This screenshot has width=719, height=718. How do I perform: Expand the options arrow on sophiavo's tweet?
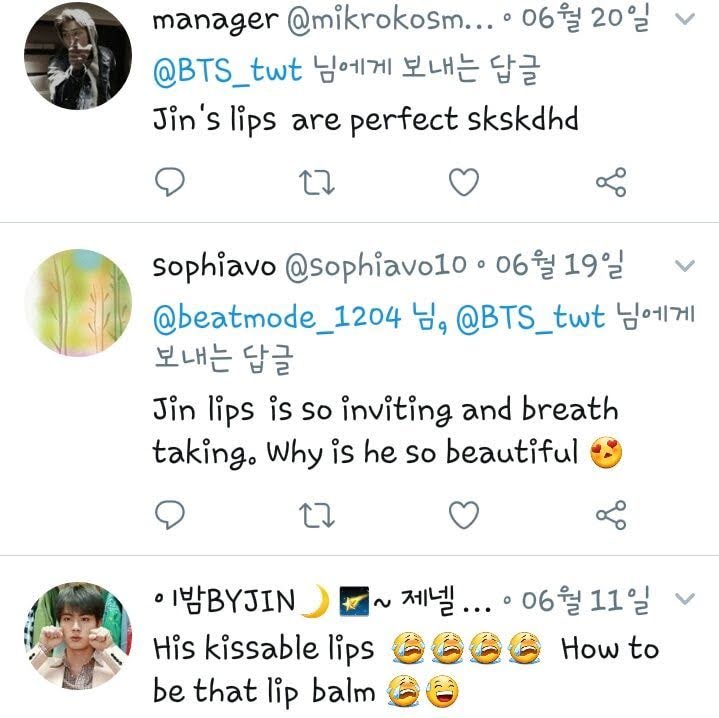tap(685, 267)
